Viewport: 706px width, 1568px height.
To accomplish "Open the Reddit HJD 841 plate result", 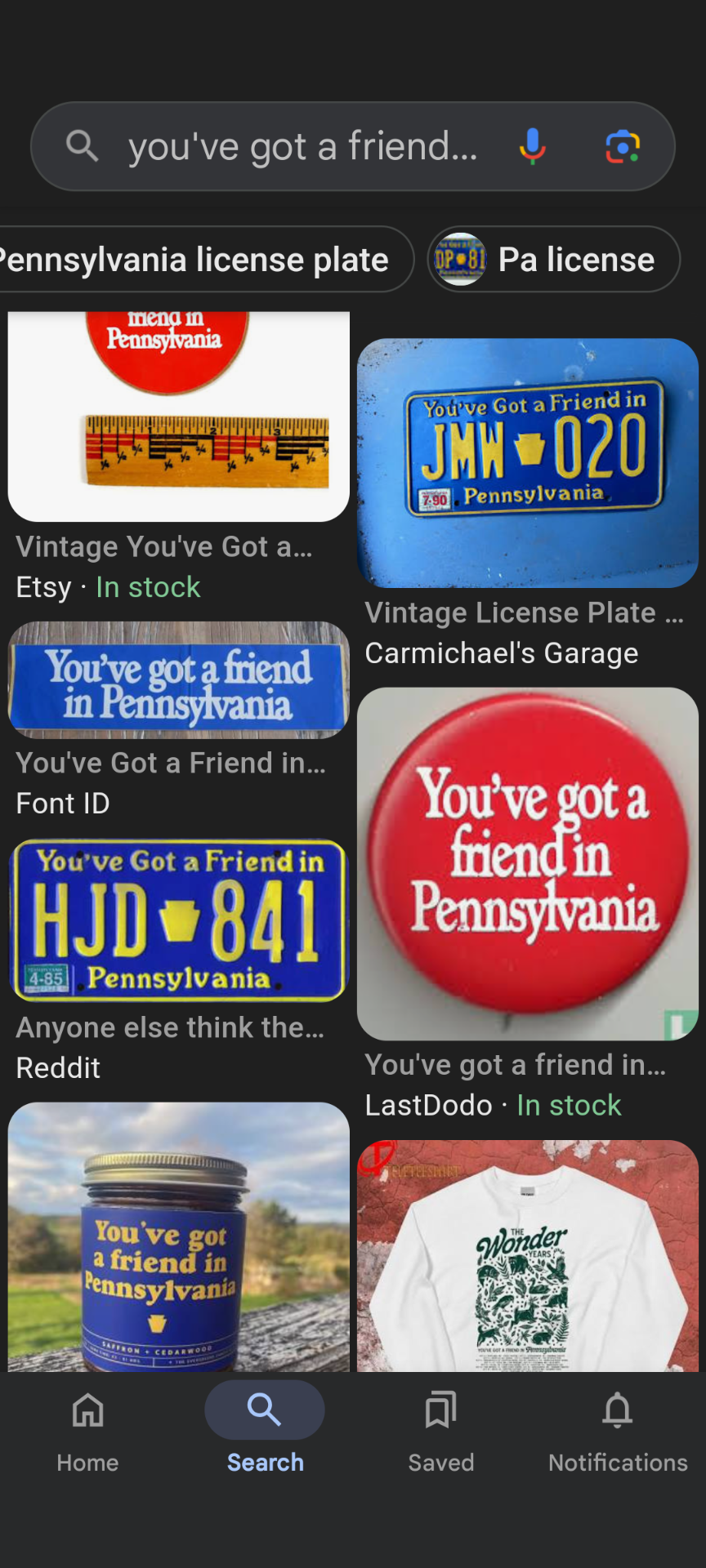I will (x=178, y=920).
